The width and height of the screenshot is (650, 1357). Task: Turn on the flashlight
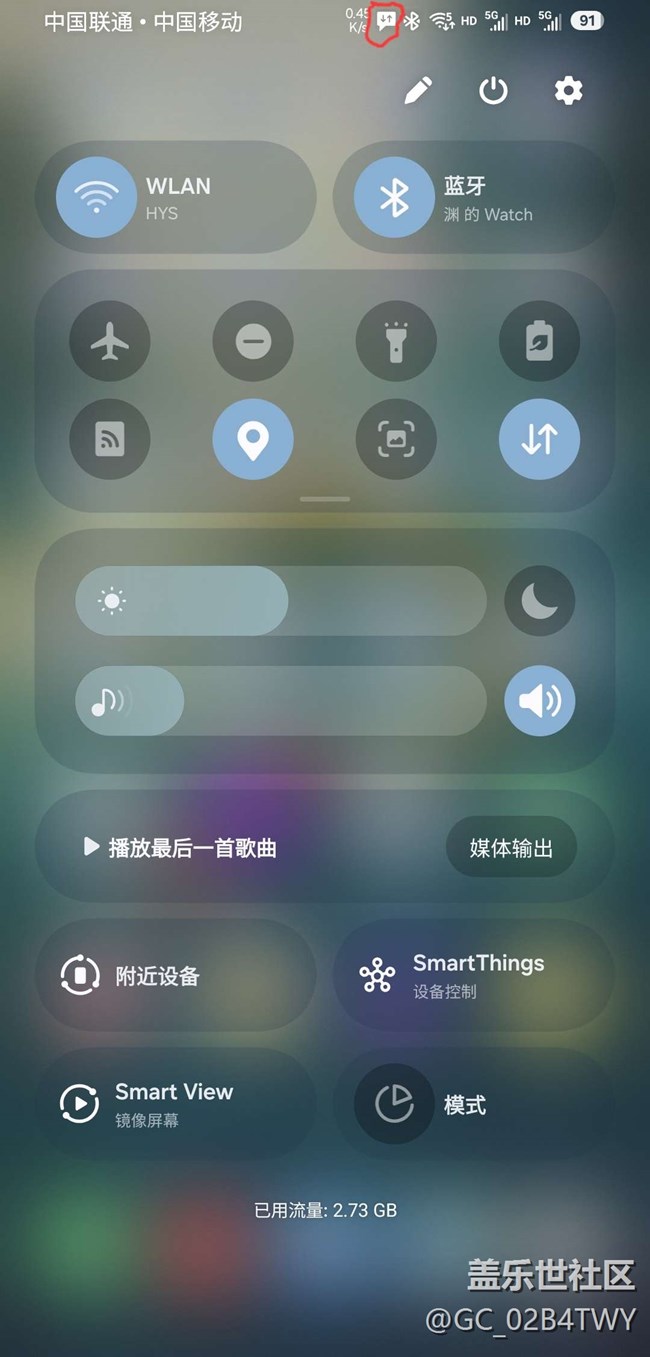[396, 342]
